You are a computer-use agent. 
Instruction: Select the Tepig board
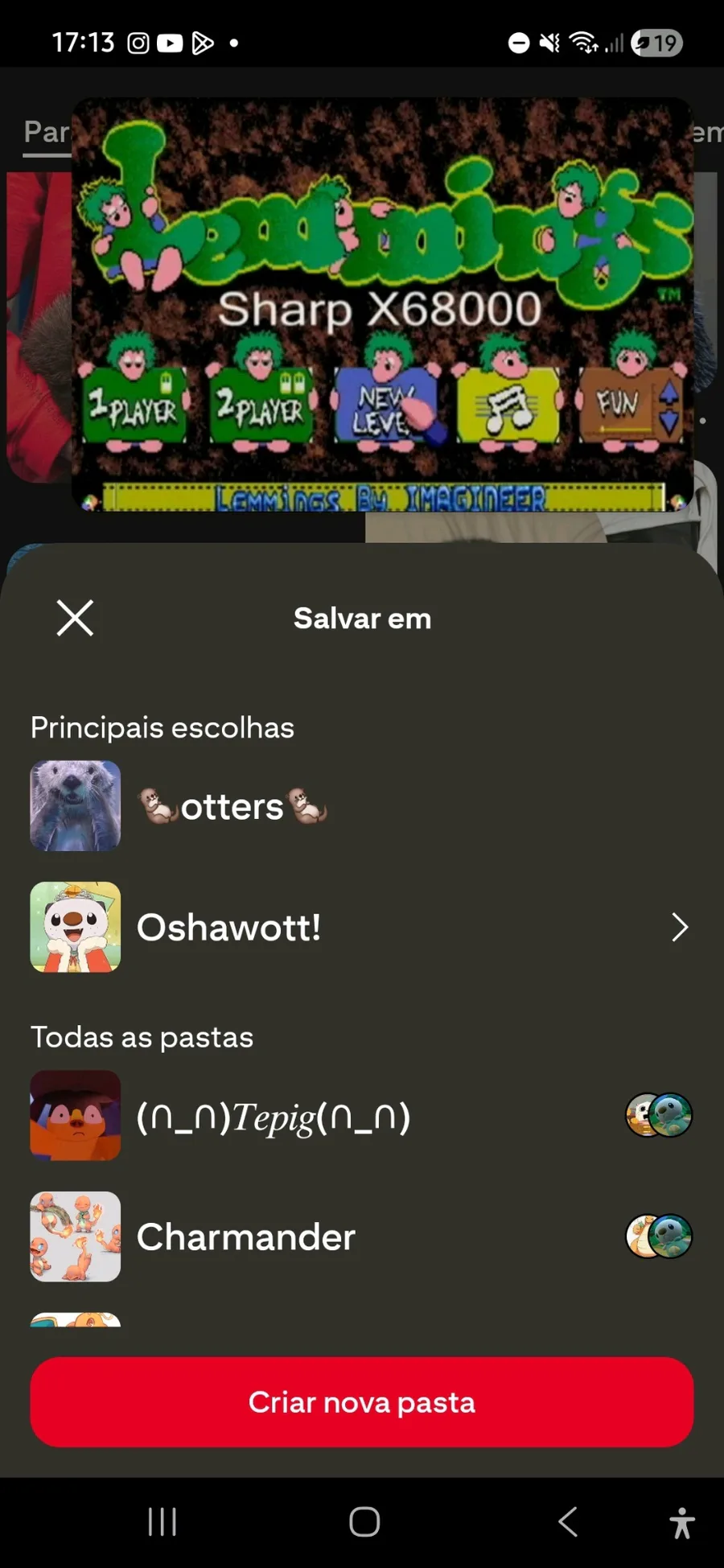pyautogui.click(x=274, y=1116)
